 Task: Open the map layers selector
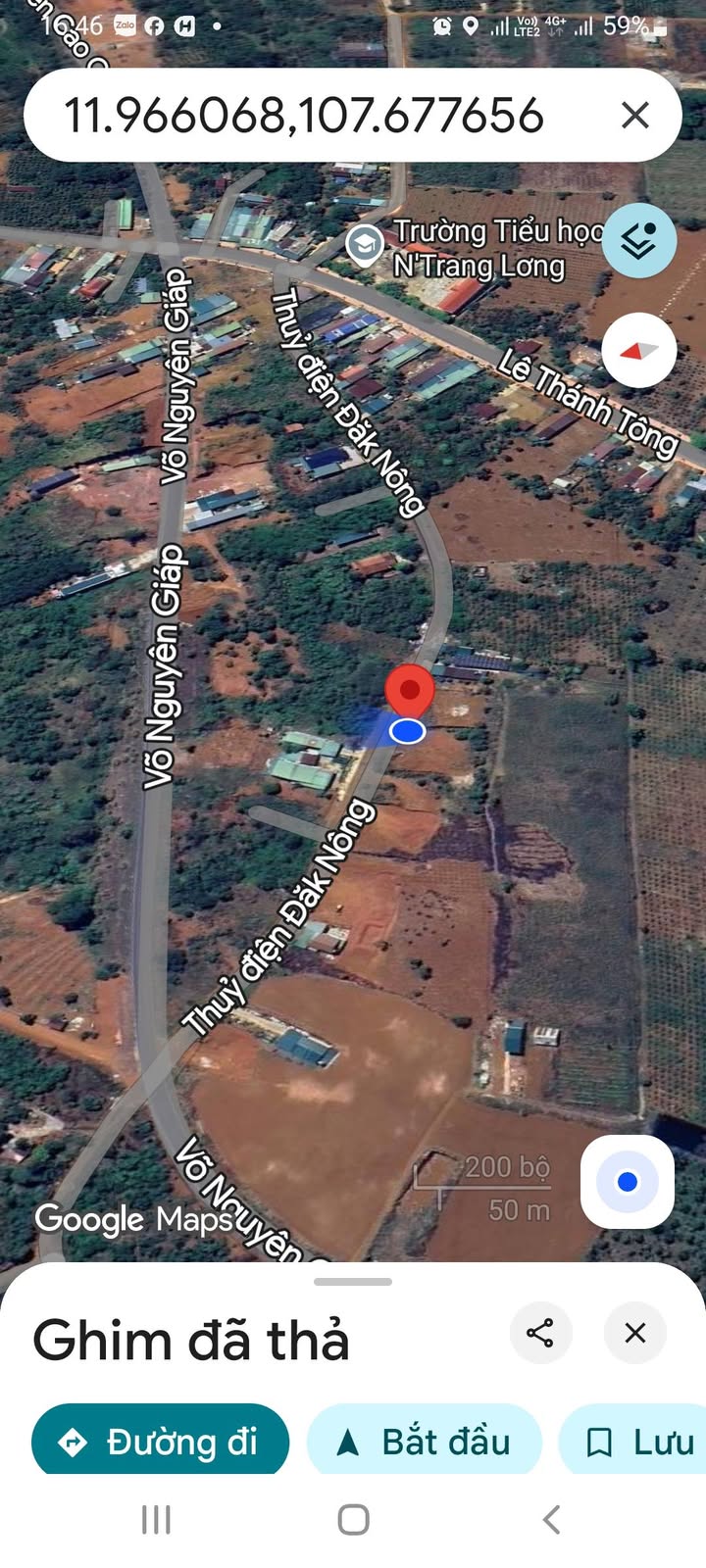(639, 241)
